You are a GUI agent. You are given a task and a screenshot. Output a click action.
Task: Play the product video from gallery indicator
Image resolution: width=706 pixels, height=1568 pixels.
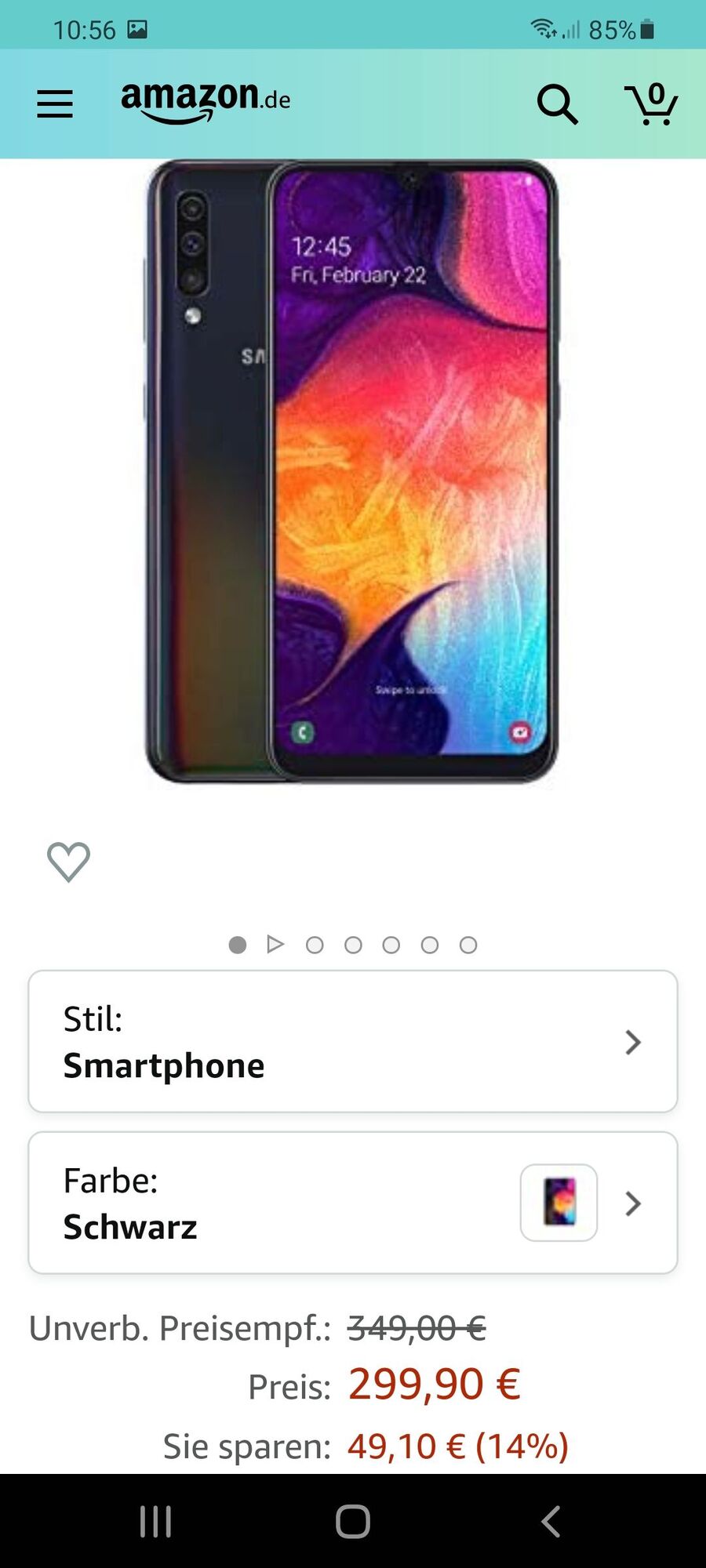click(275, 944)
